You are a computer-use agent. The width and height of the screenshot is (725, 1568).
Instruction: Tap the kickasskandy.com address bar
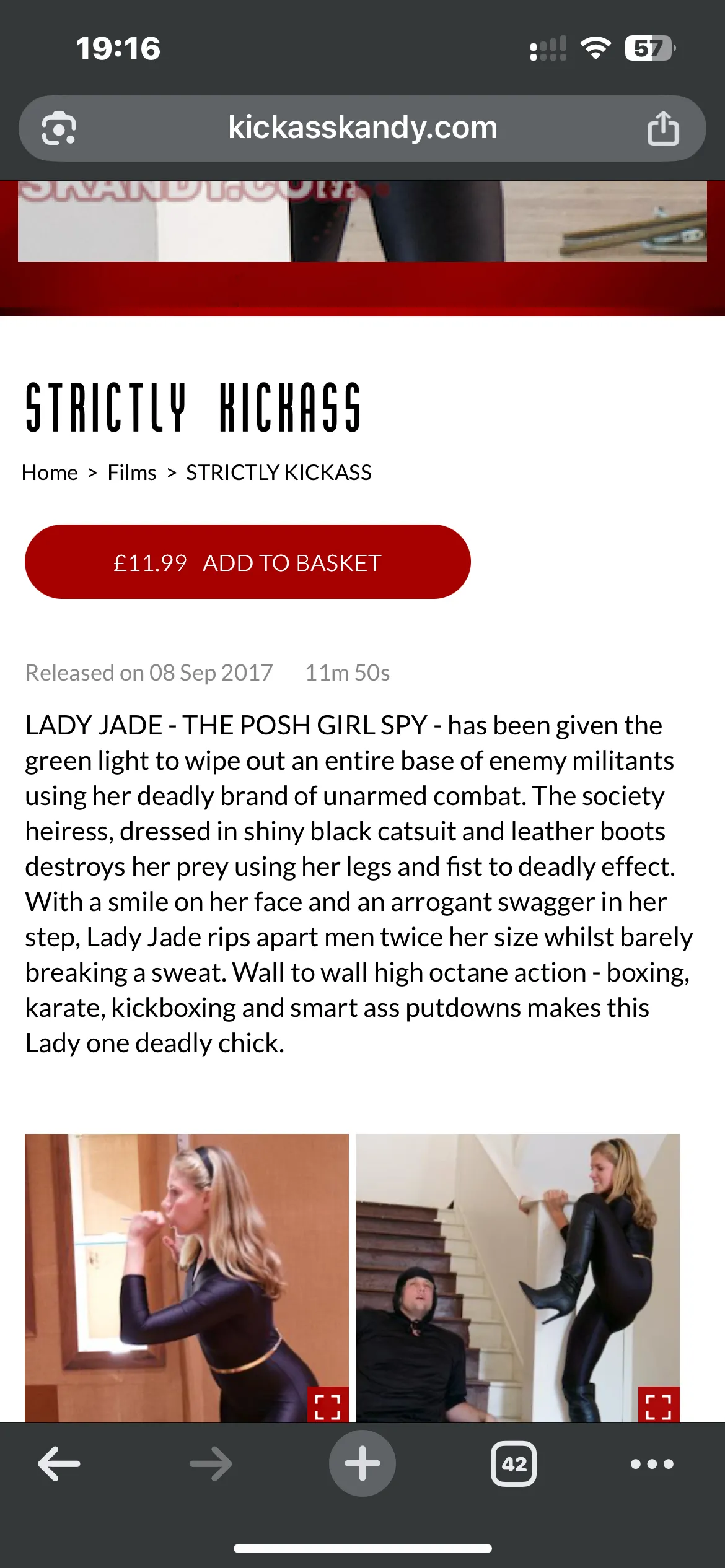(x=362, y=128)
